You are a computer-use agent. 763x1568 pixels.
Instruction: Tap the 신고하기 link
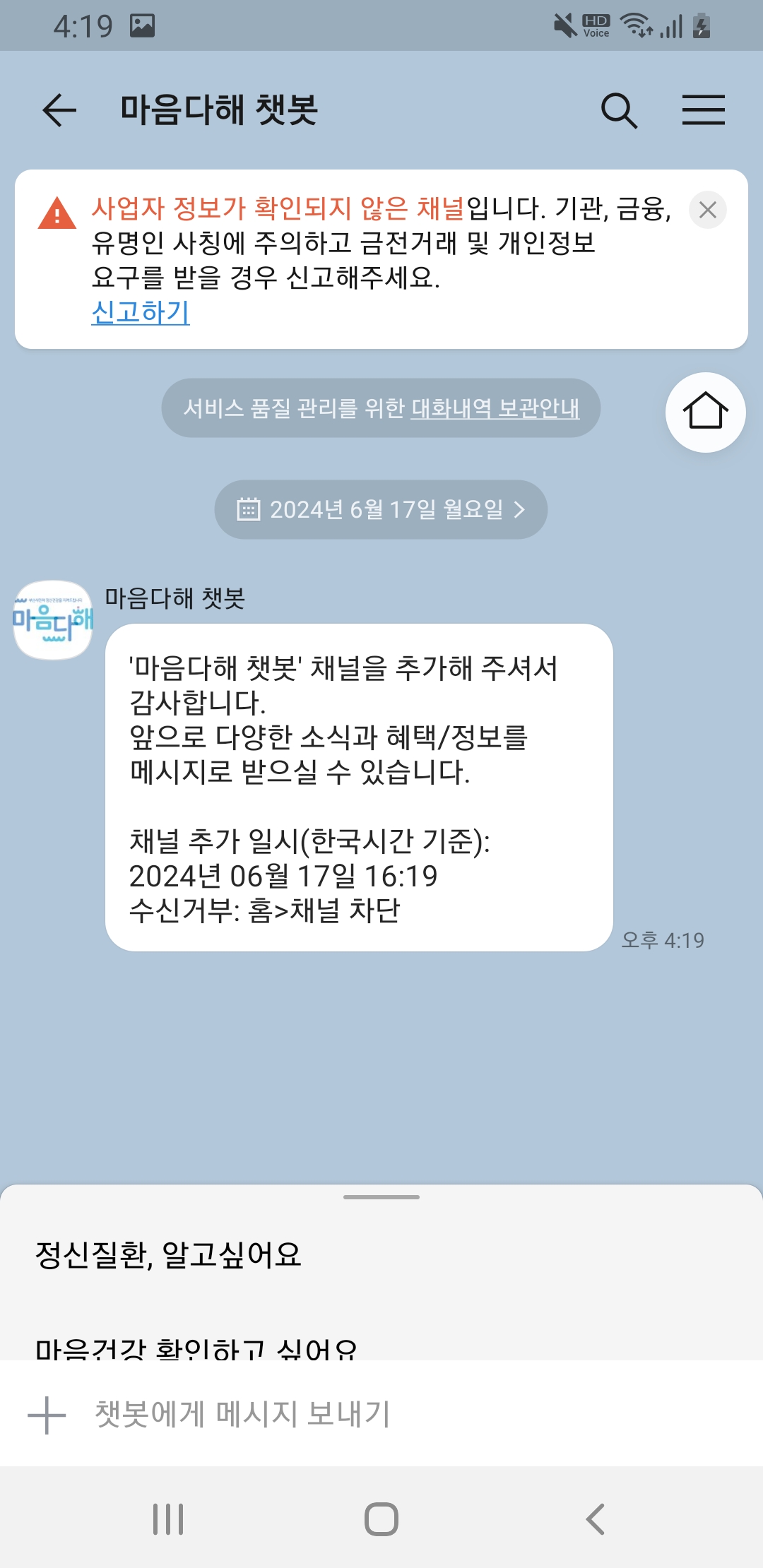(141, 311)
